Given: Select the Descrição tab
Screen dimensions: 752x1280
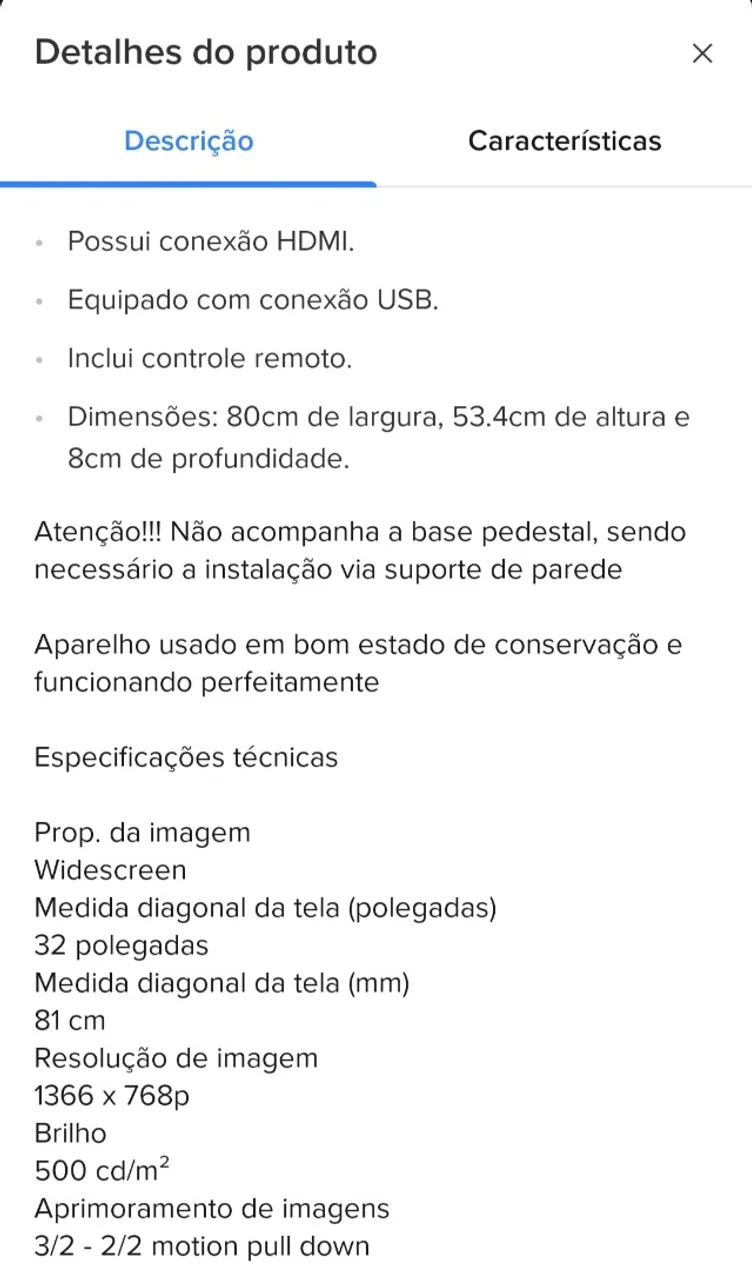Looking at the screenshot, I should [188, 141].
